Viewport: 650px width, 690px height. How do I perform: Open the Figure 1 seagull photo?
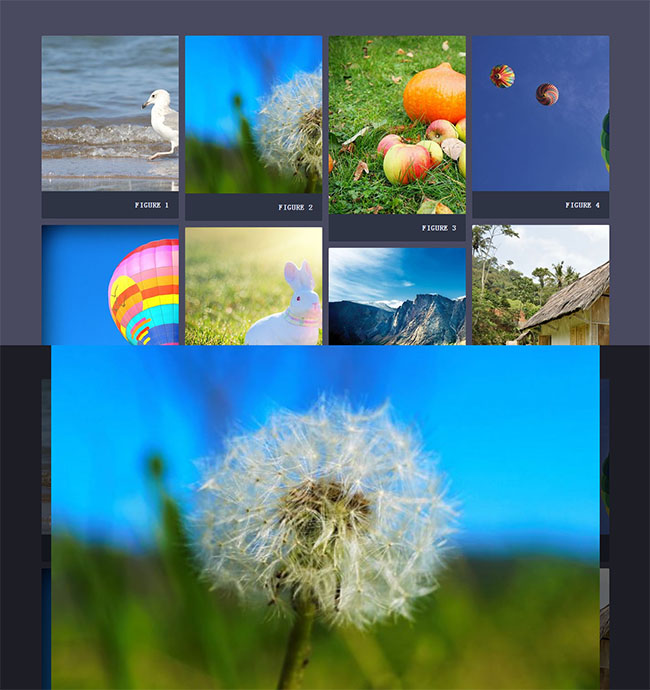click(110, 113)
